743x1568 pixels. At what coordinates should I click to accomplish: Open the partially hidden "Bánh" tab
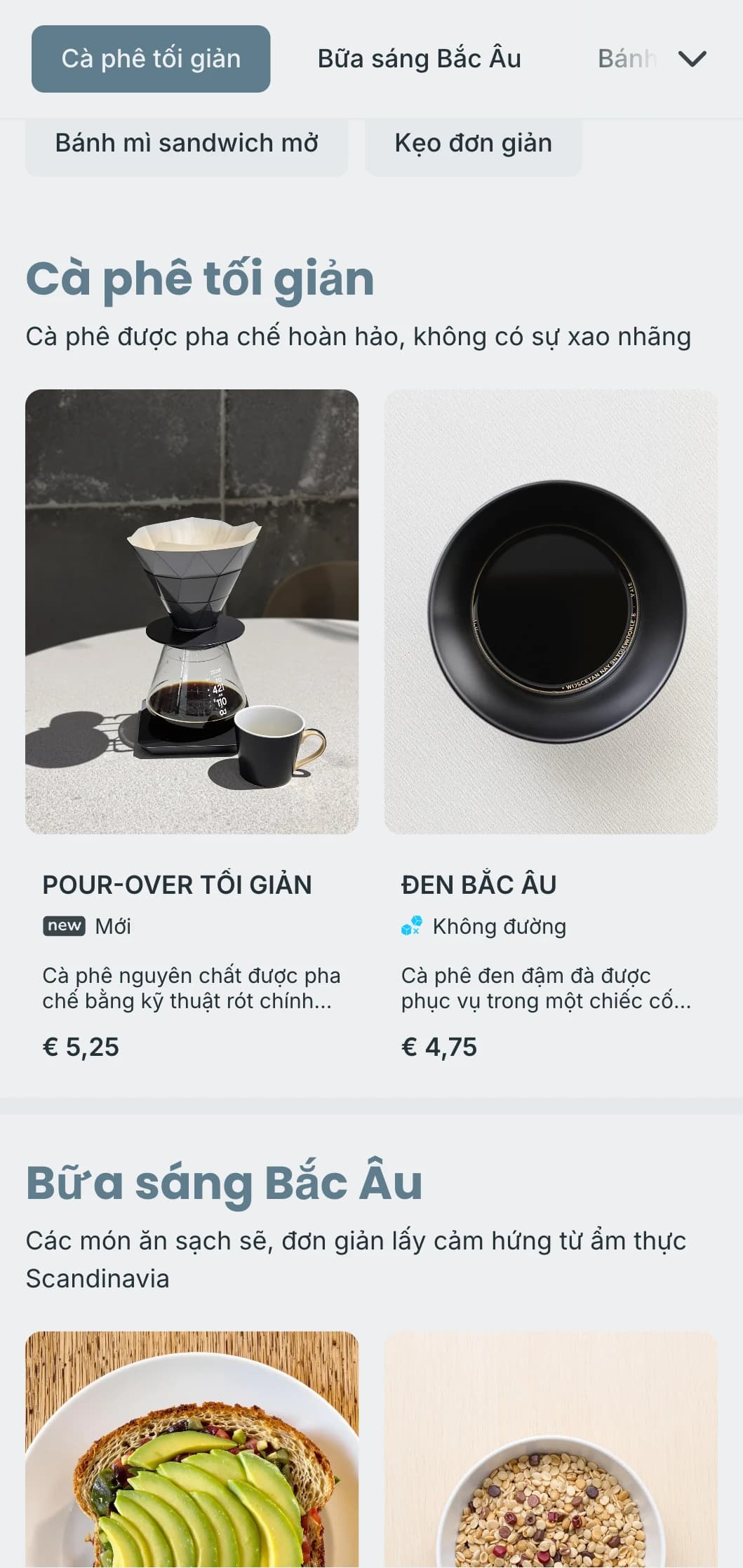tap(627, 58)
